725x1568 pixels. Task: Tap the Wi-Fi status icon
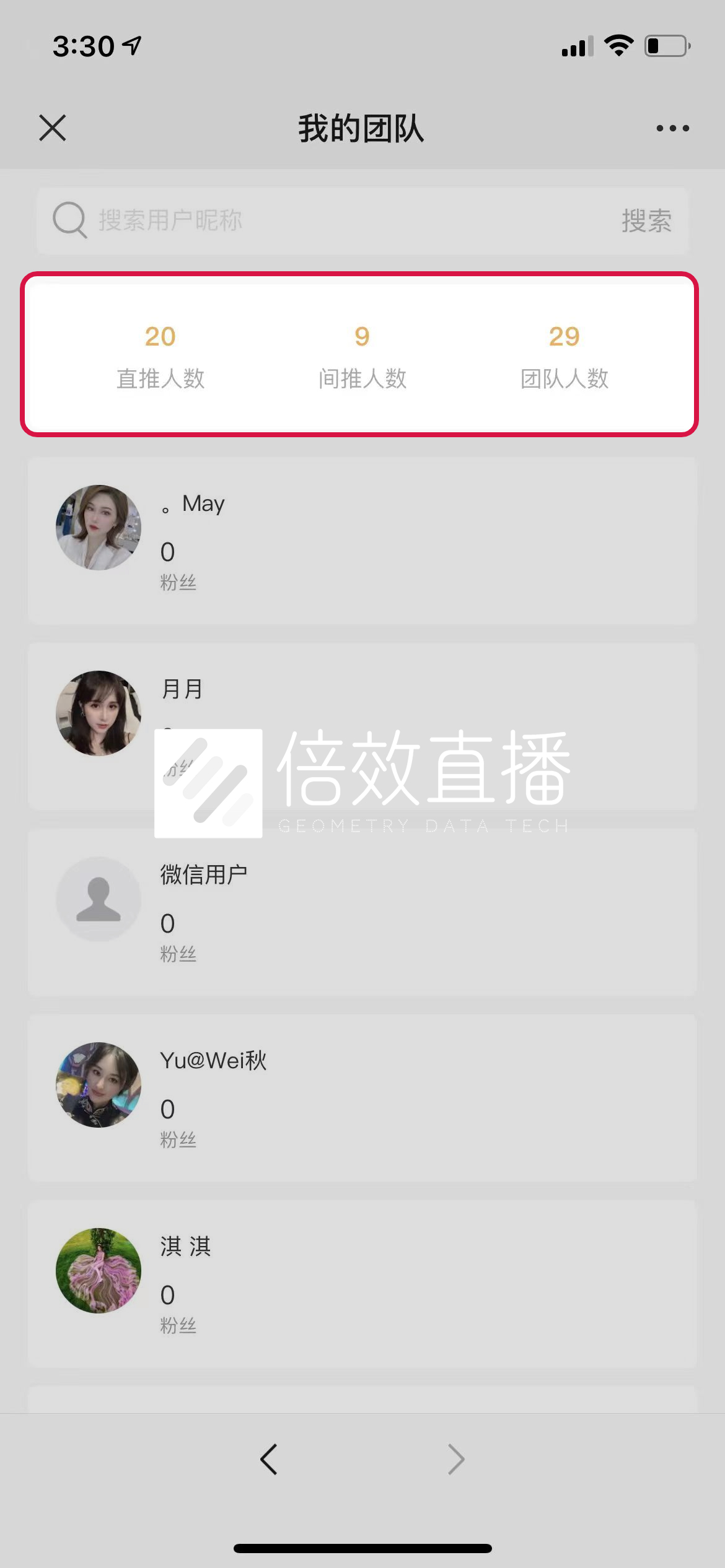[619, 45]
